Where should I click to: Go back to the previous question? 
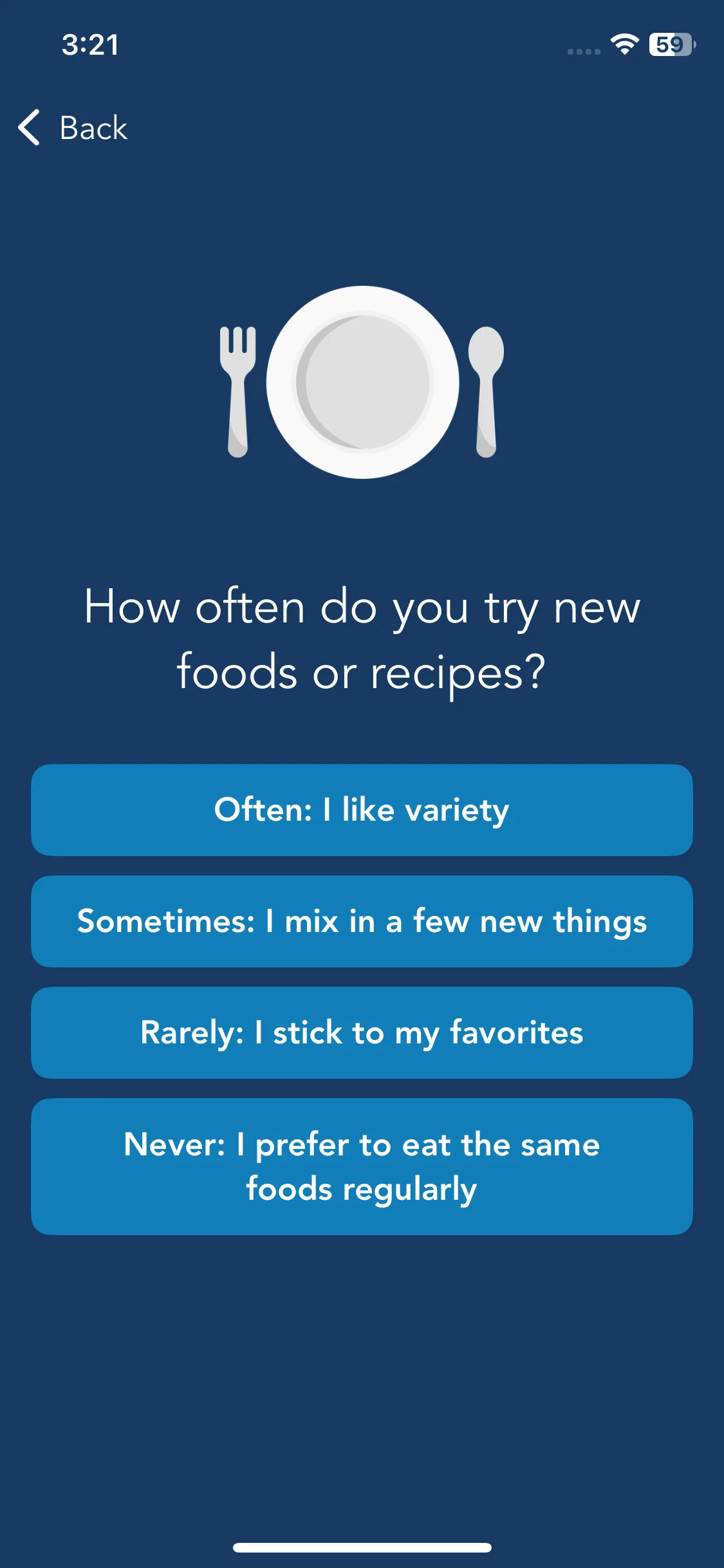tap(73, 127)
